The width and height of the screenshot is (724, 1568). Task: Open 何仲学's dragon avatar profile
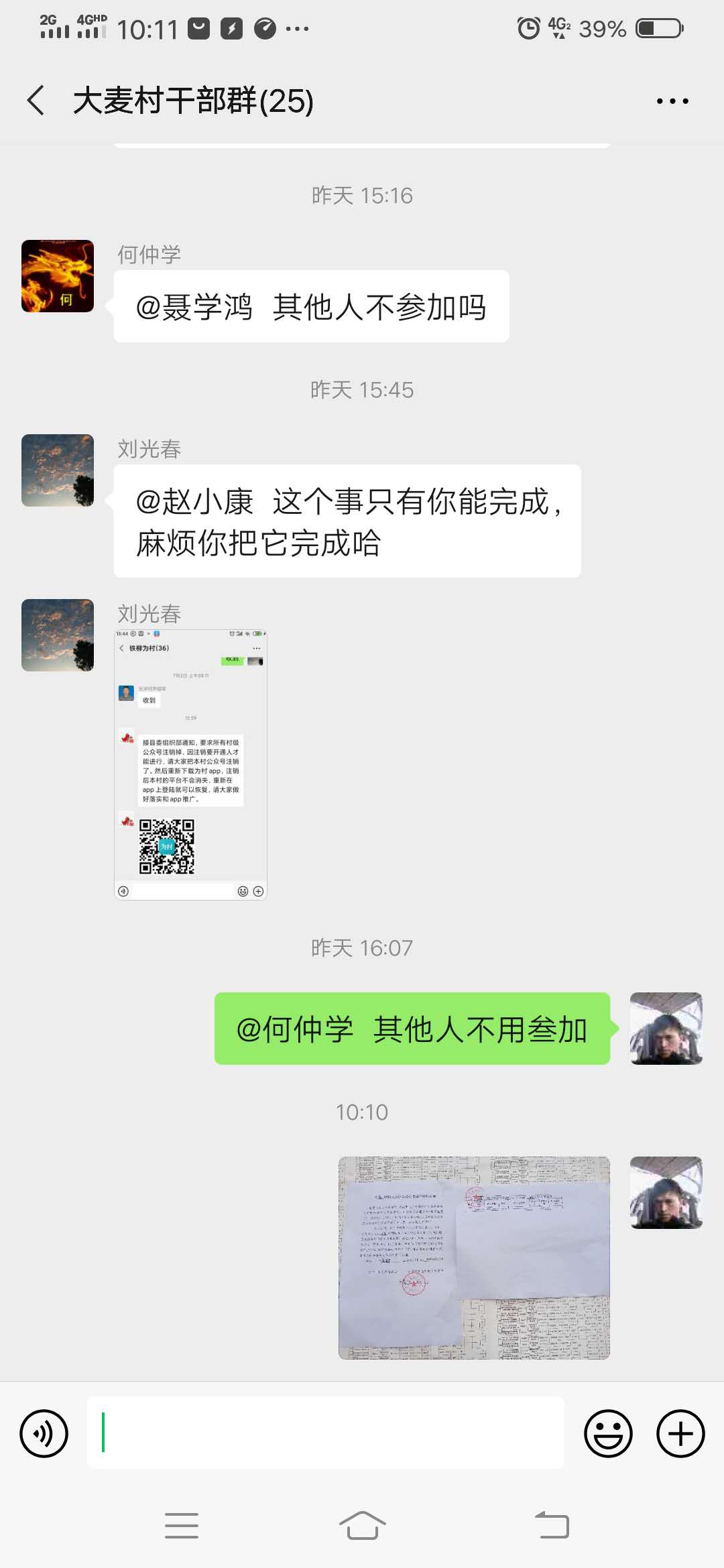pyautogui.click(x=58, y=276)
